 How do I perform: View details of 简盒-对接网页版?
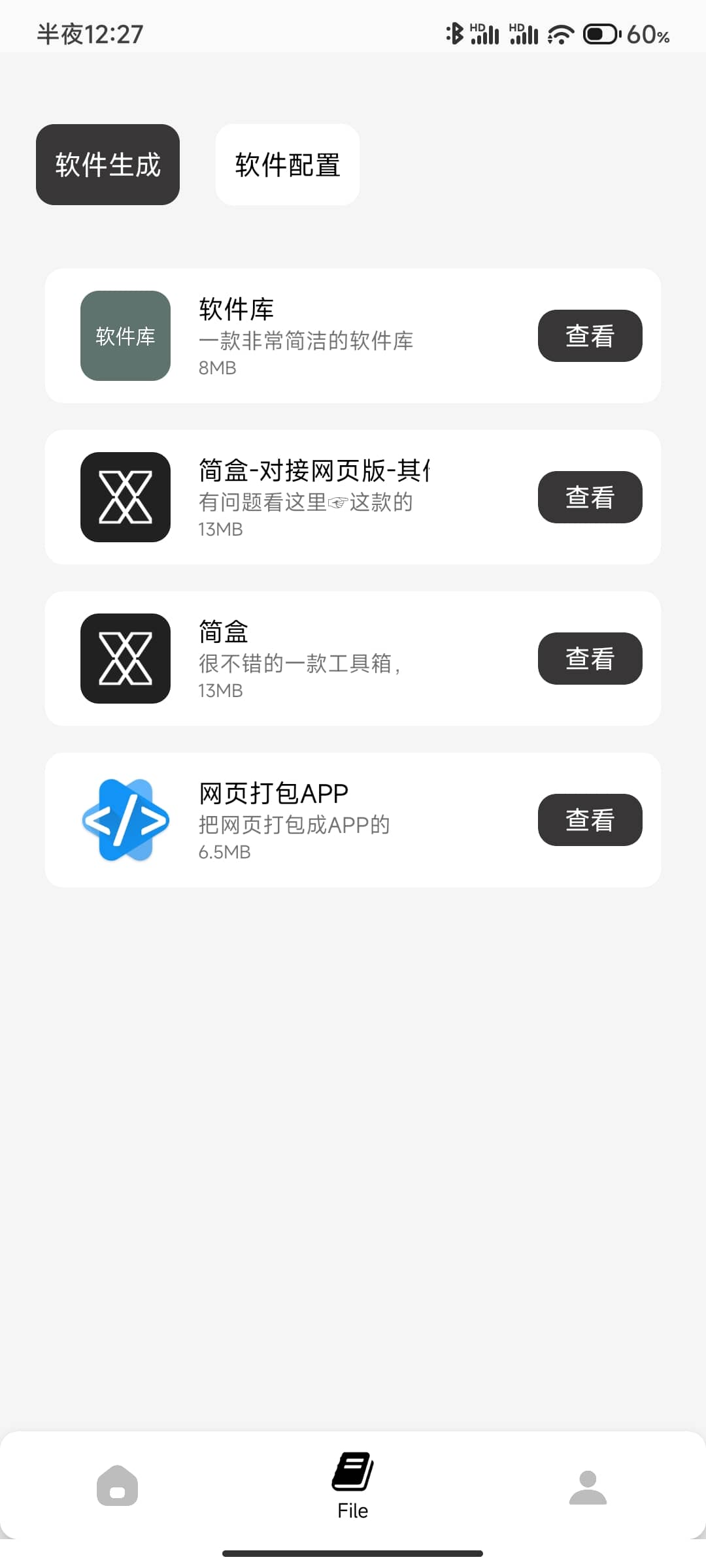[590, 497]
